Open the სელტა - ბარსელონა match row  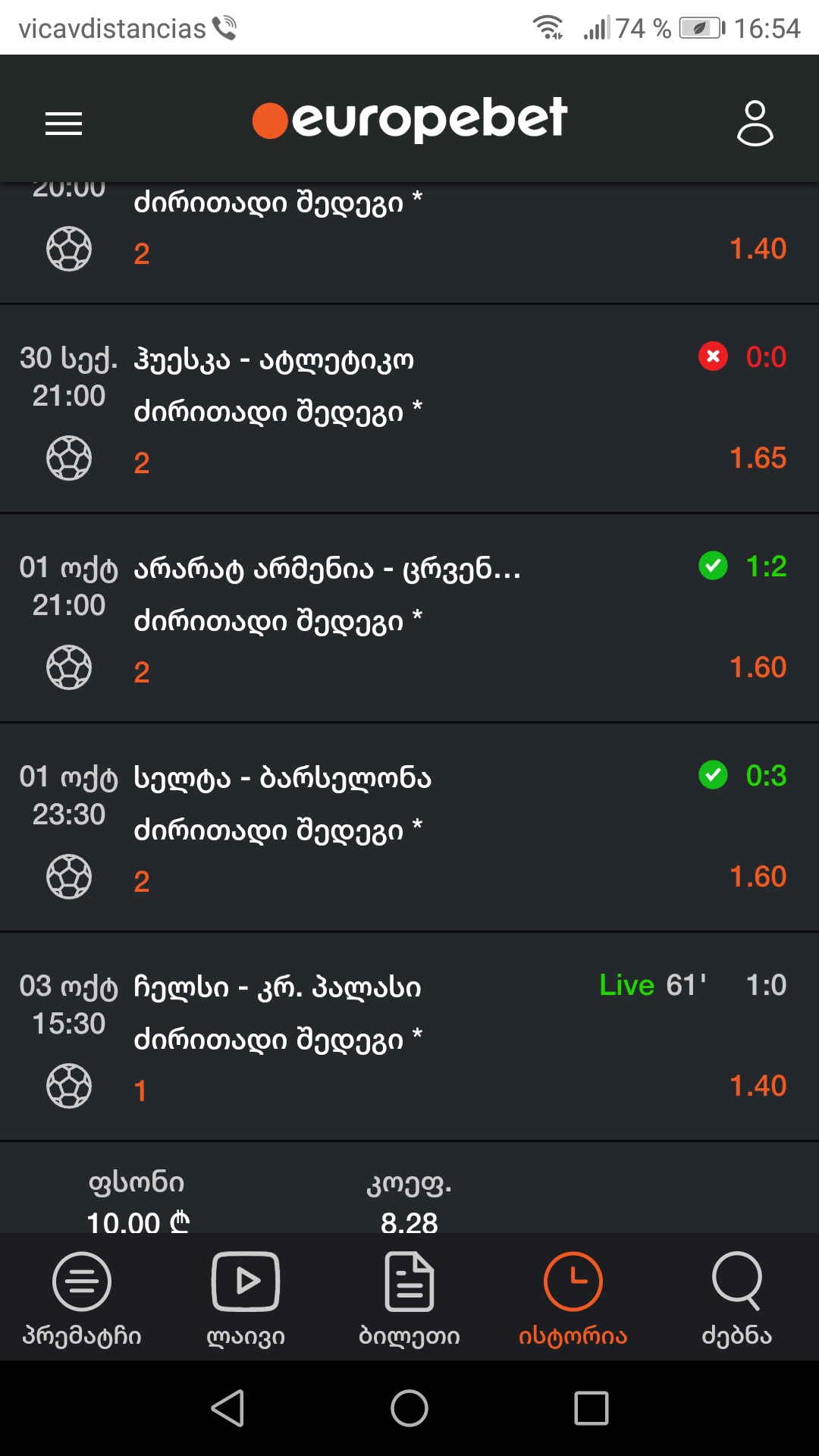[x=409, y=828]
